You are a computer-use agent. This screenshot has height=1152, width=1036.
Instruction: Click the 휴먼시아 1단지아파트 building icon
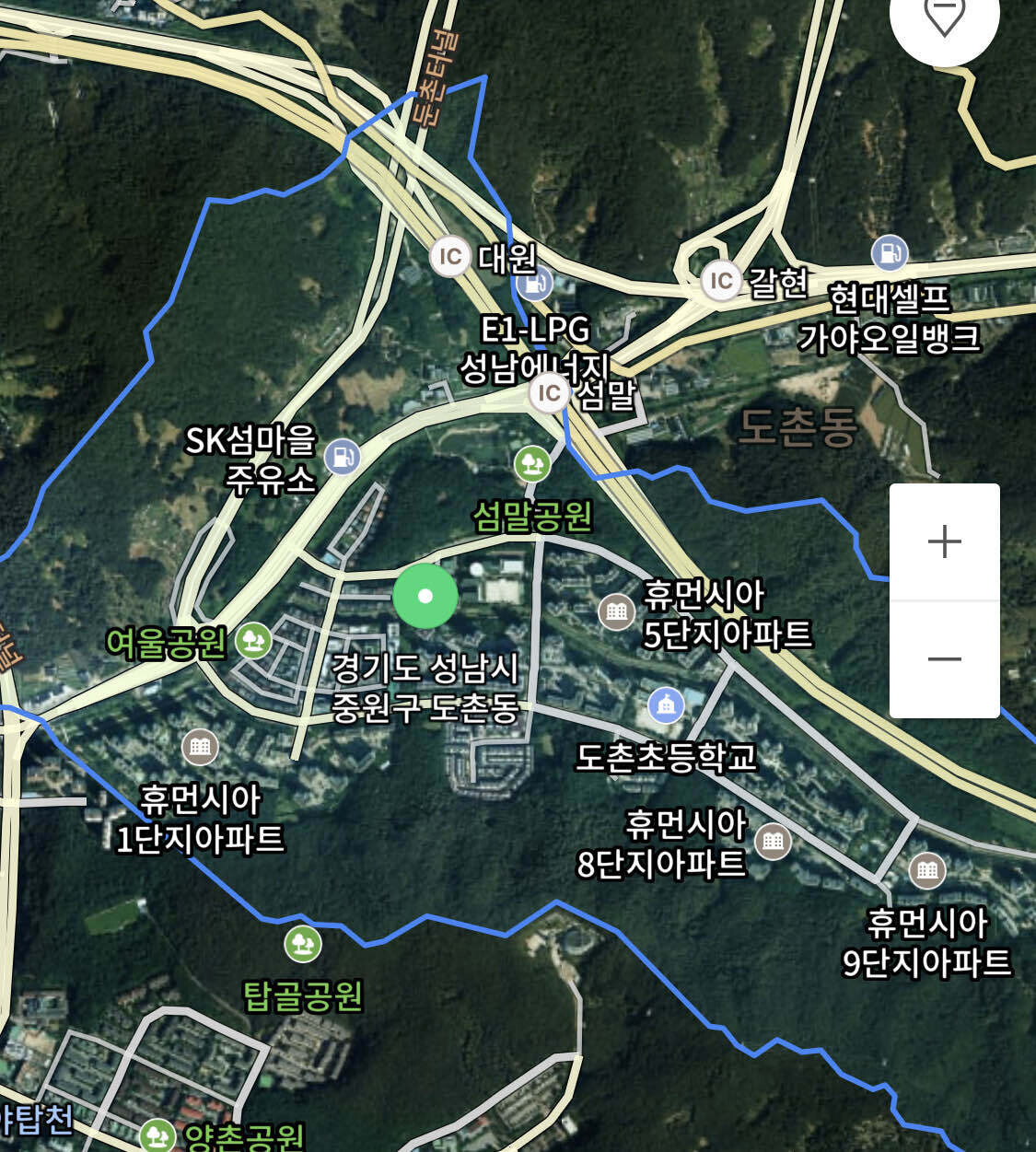[200, 747]
